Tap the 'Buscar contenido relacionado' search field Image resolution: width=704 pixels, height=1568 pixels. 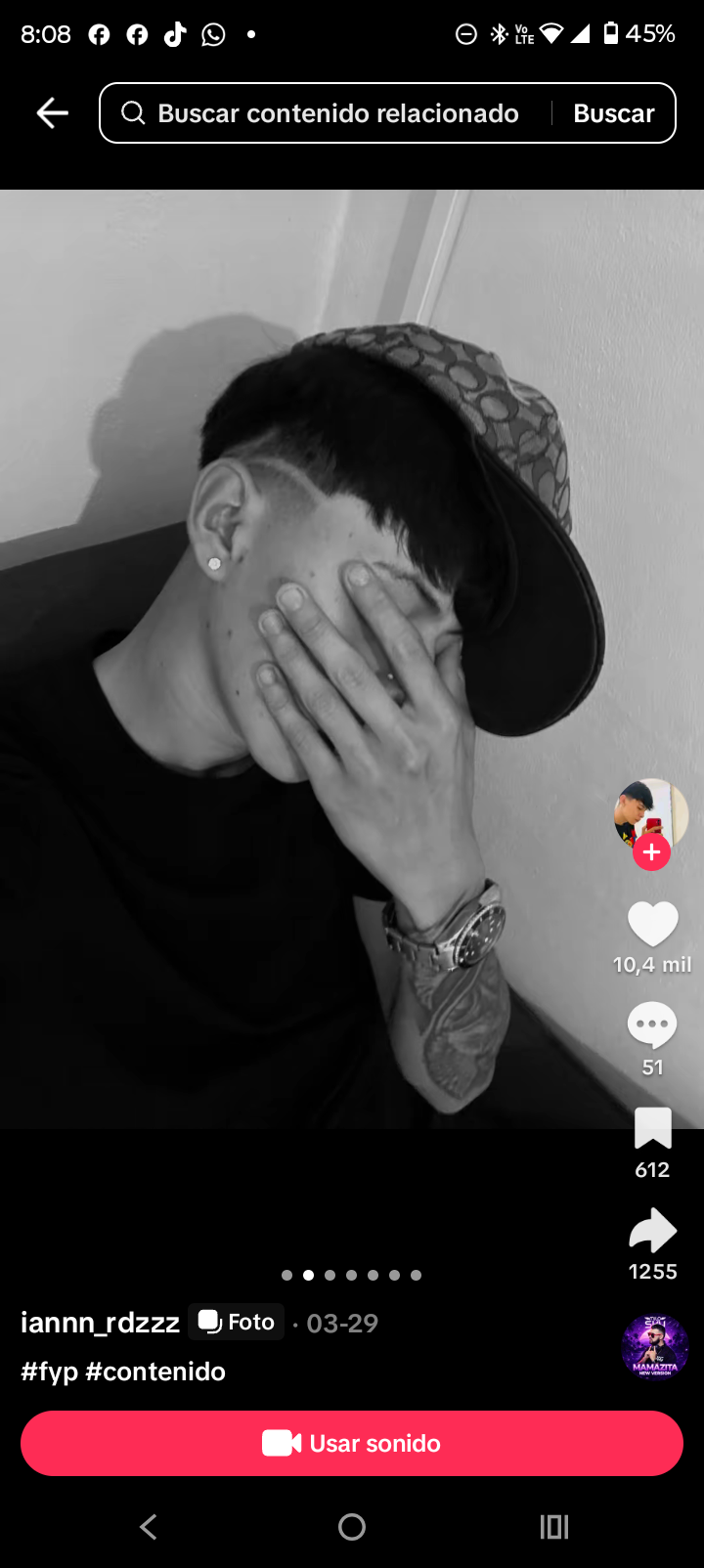326,113
